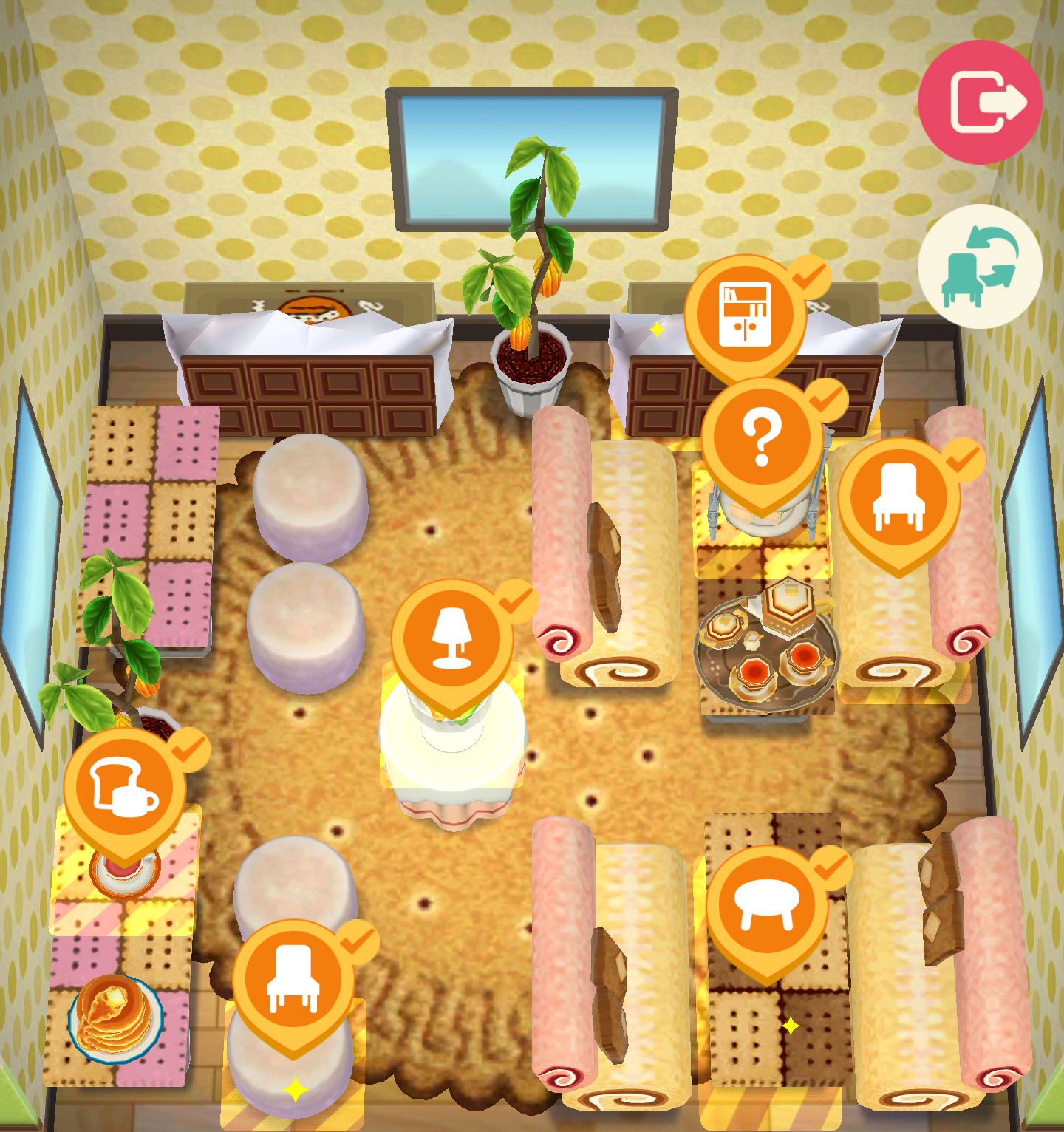
Task: Exit the room with the pink button
Action: coord(980,102)
